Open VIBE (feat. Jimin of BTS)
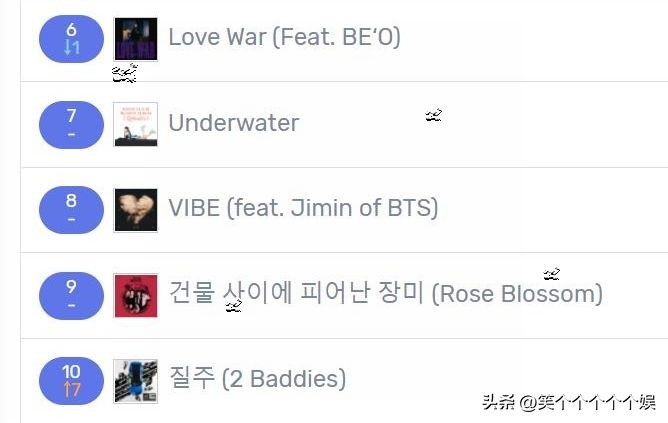The height and width of the screenshot is (423, 668). pos(303,208)
